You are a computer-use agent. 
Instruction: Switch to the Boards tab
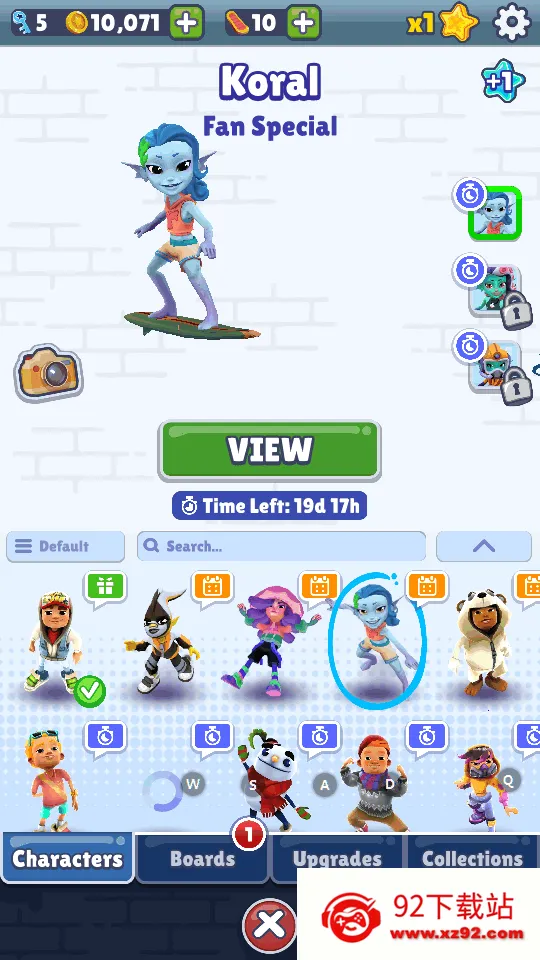(x=202, y=858)
